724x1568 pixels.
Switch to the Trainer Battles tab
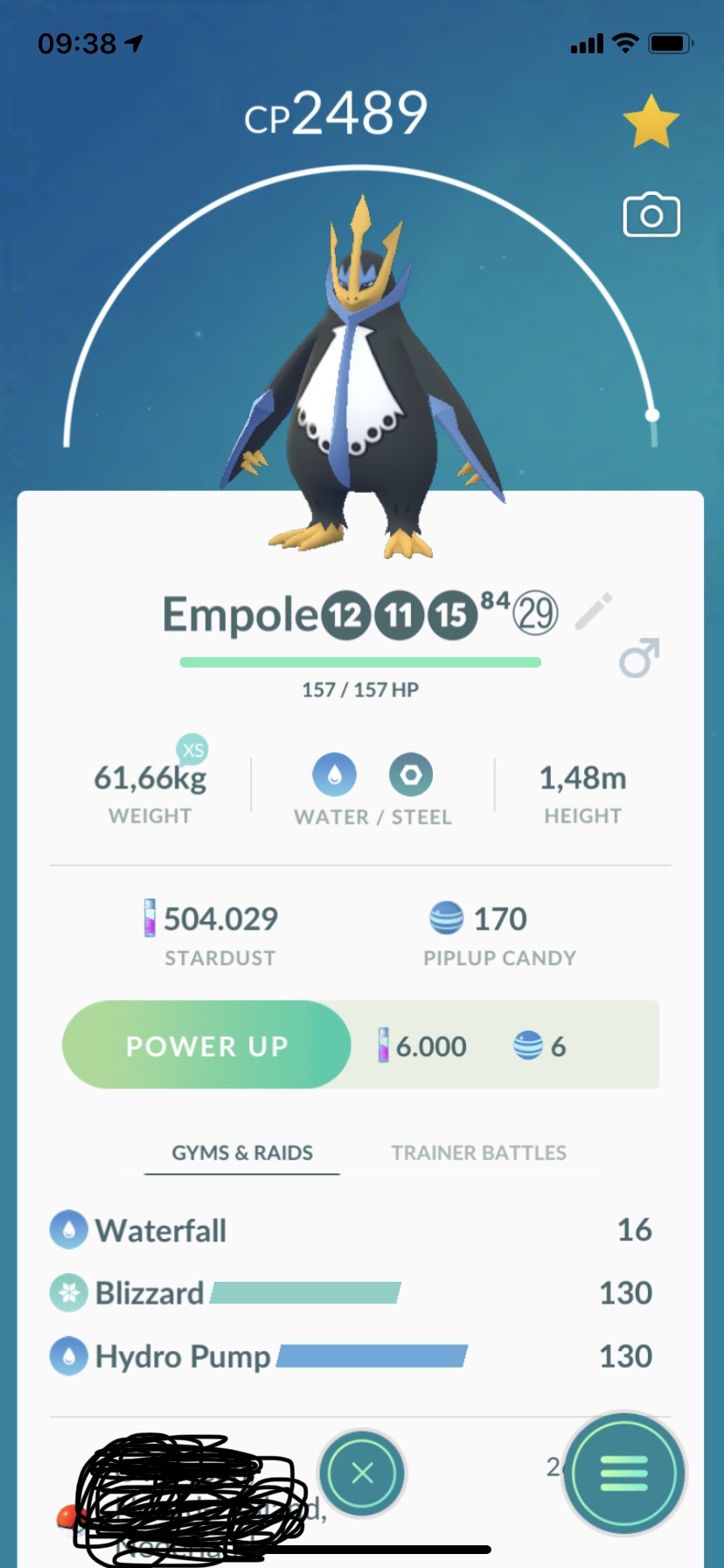pos(478,1152)
